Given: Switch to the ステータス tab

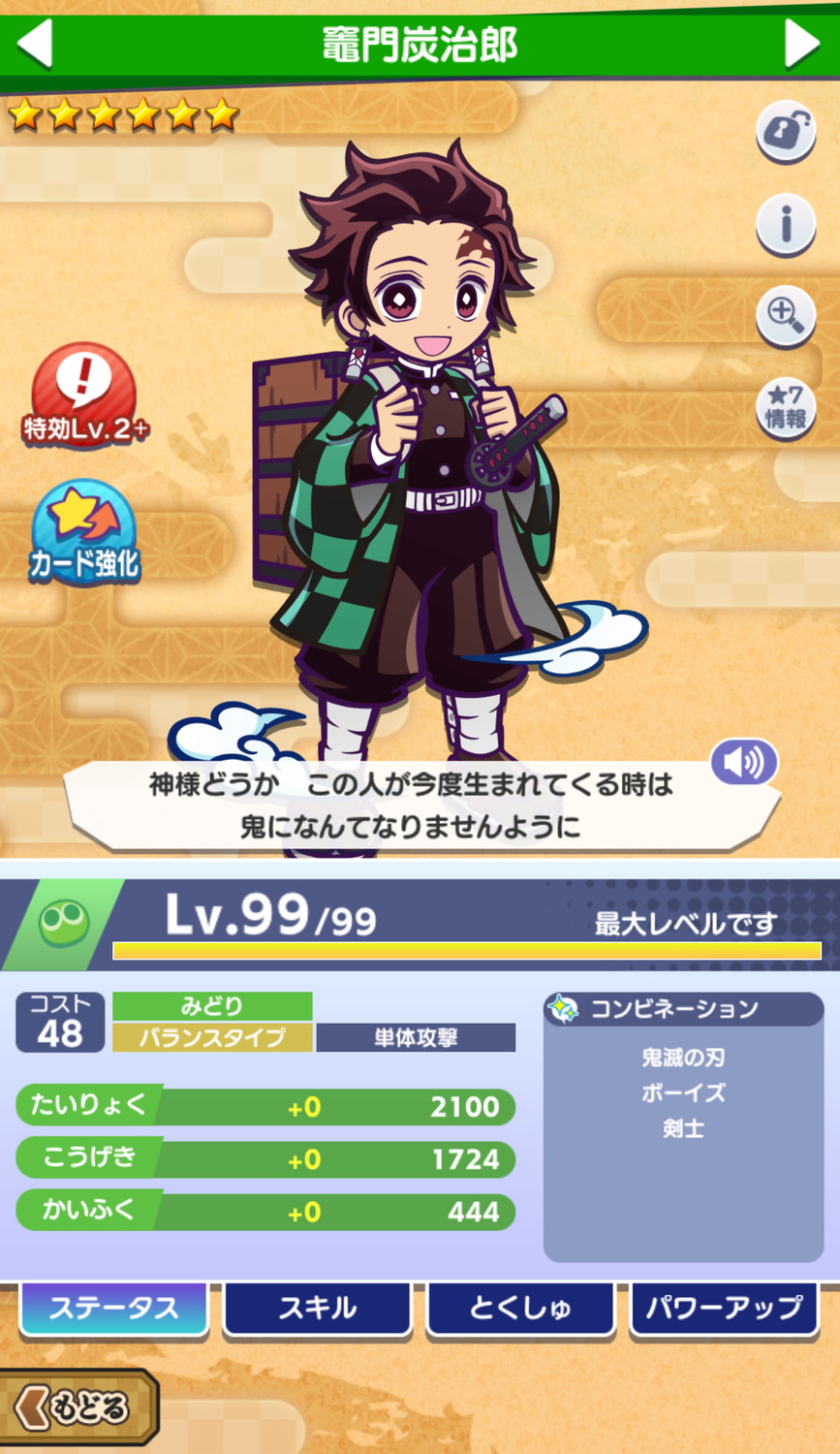Looking at the screenshot, I should click(114, 1309).
